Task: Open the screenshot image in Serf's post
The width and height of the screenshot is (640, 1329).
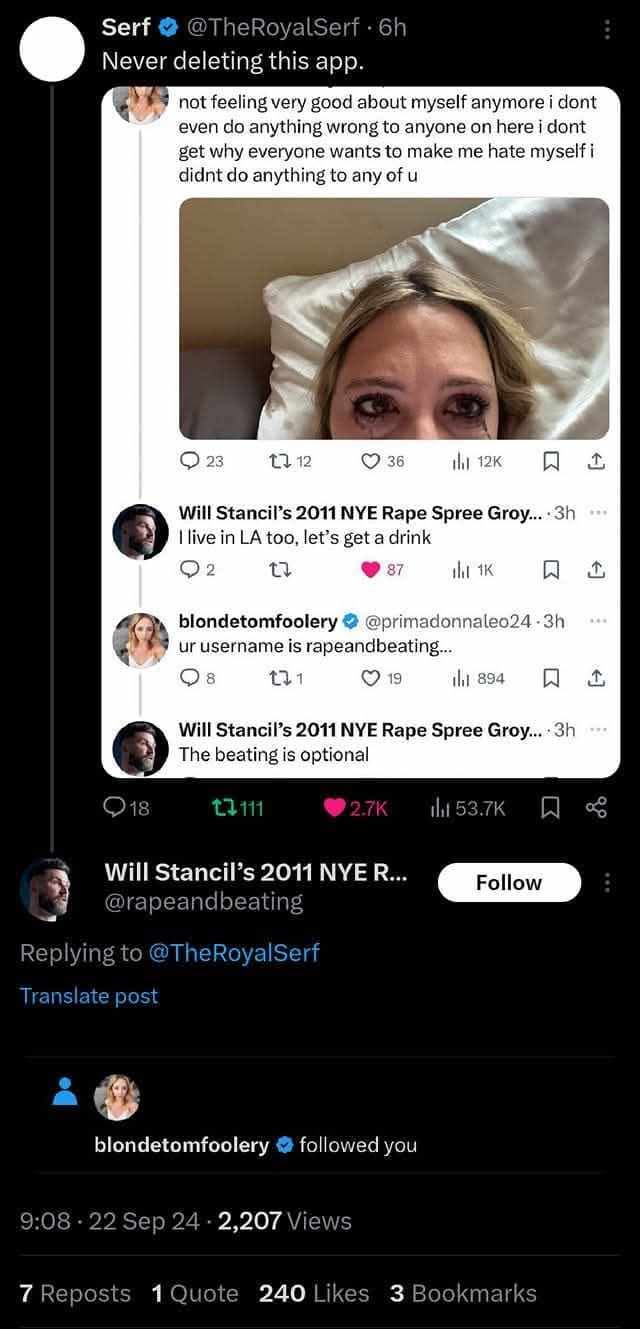Action: coord(360,430)
